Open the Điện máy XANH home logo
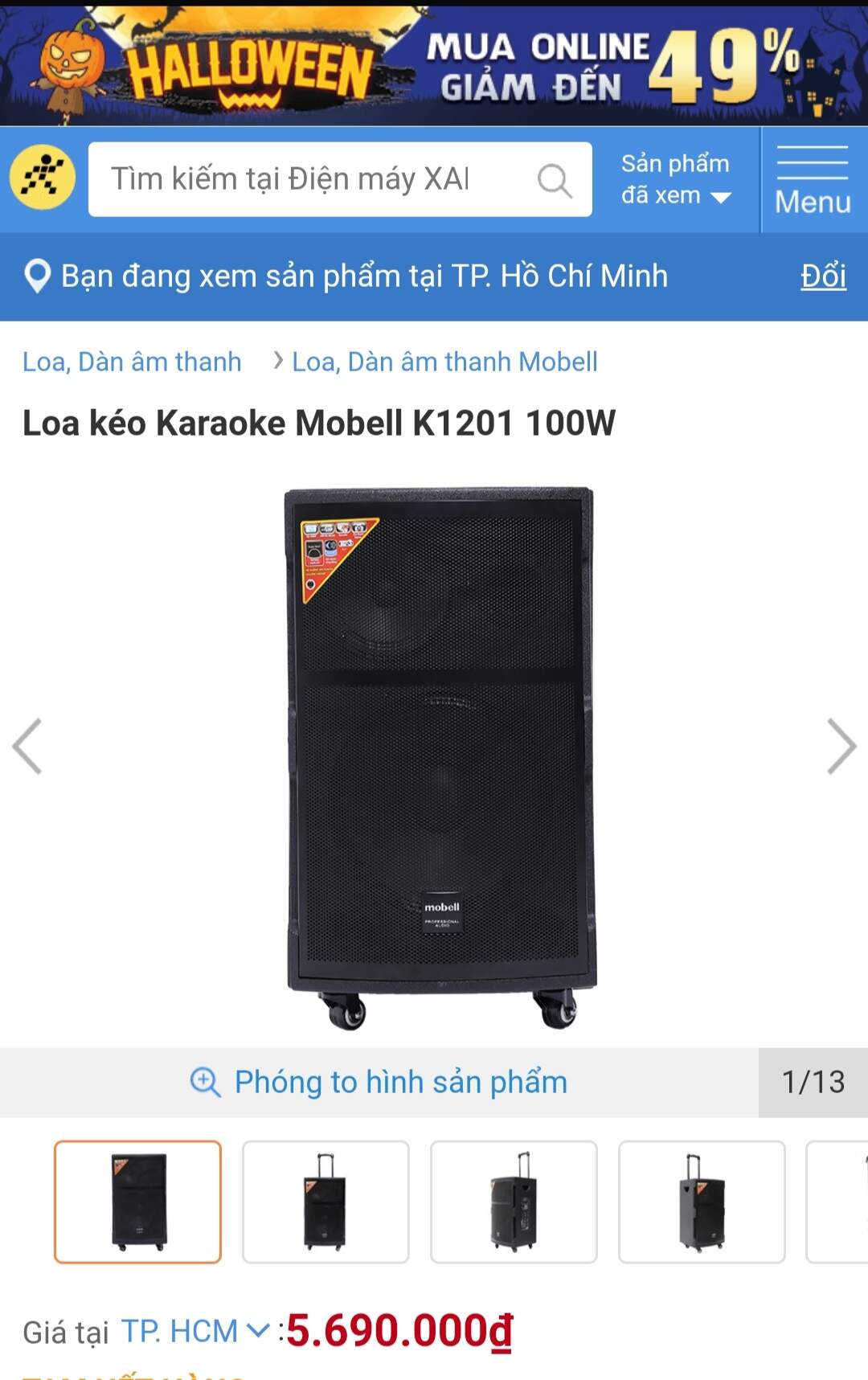This screenshot has height=1380, width=868. pyautogui.click(x=42, y=178)
